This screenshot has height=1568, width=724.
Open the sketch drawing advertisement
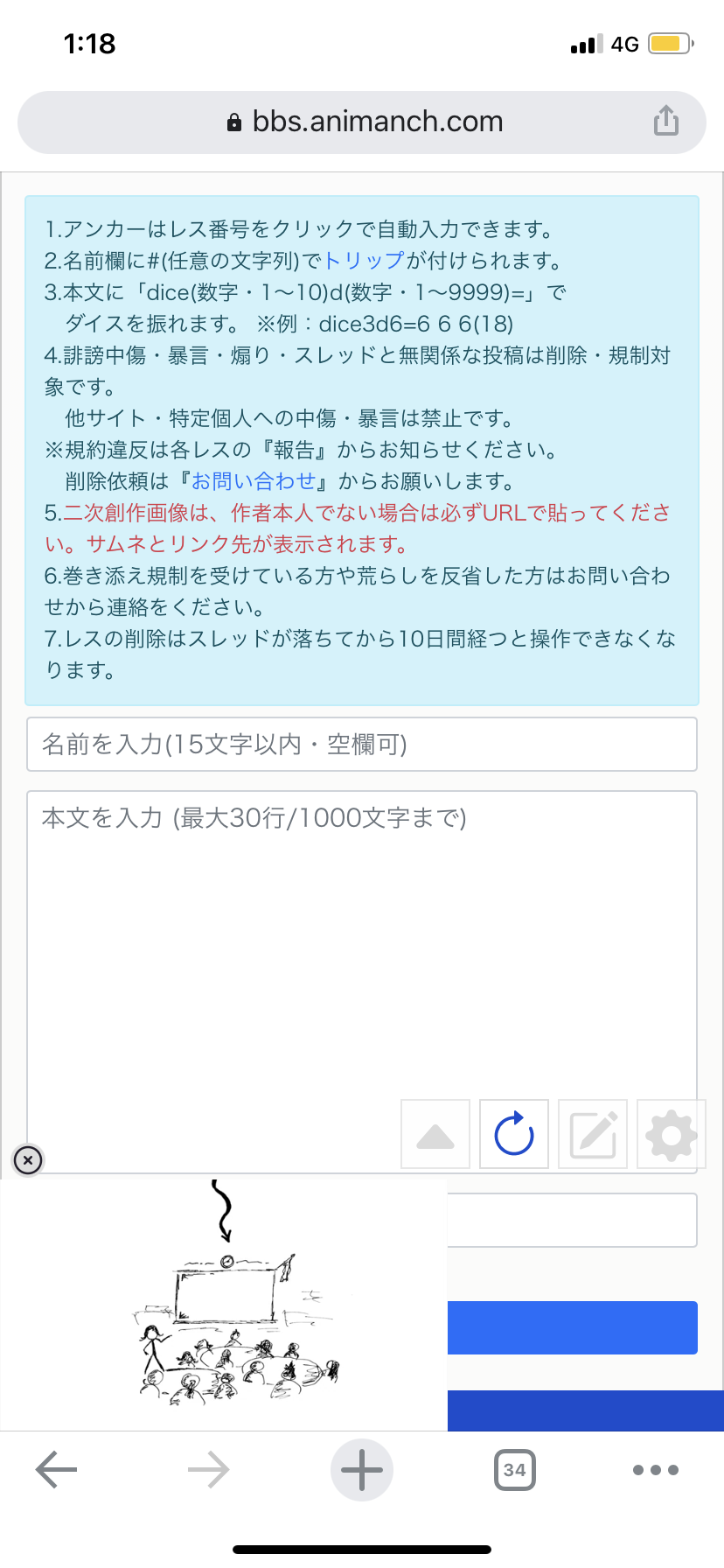[224, 1305]
